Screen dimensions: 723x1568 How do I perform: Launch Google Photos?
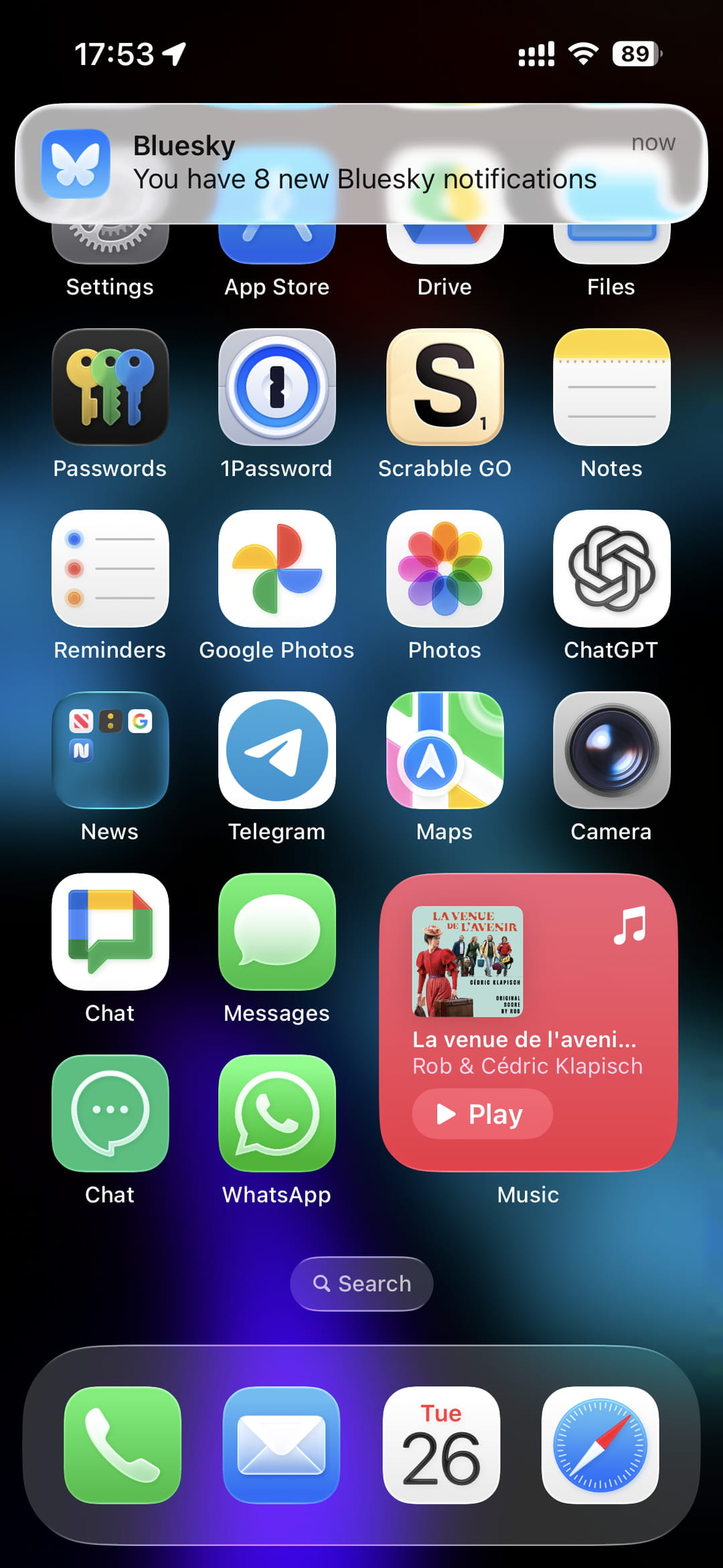tap(276, 569)
